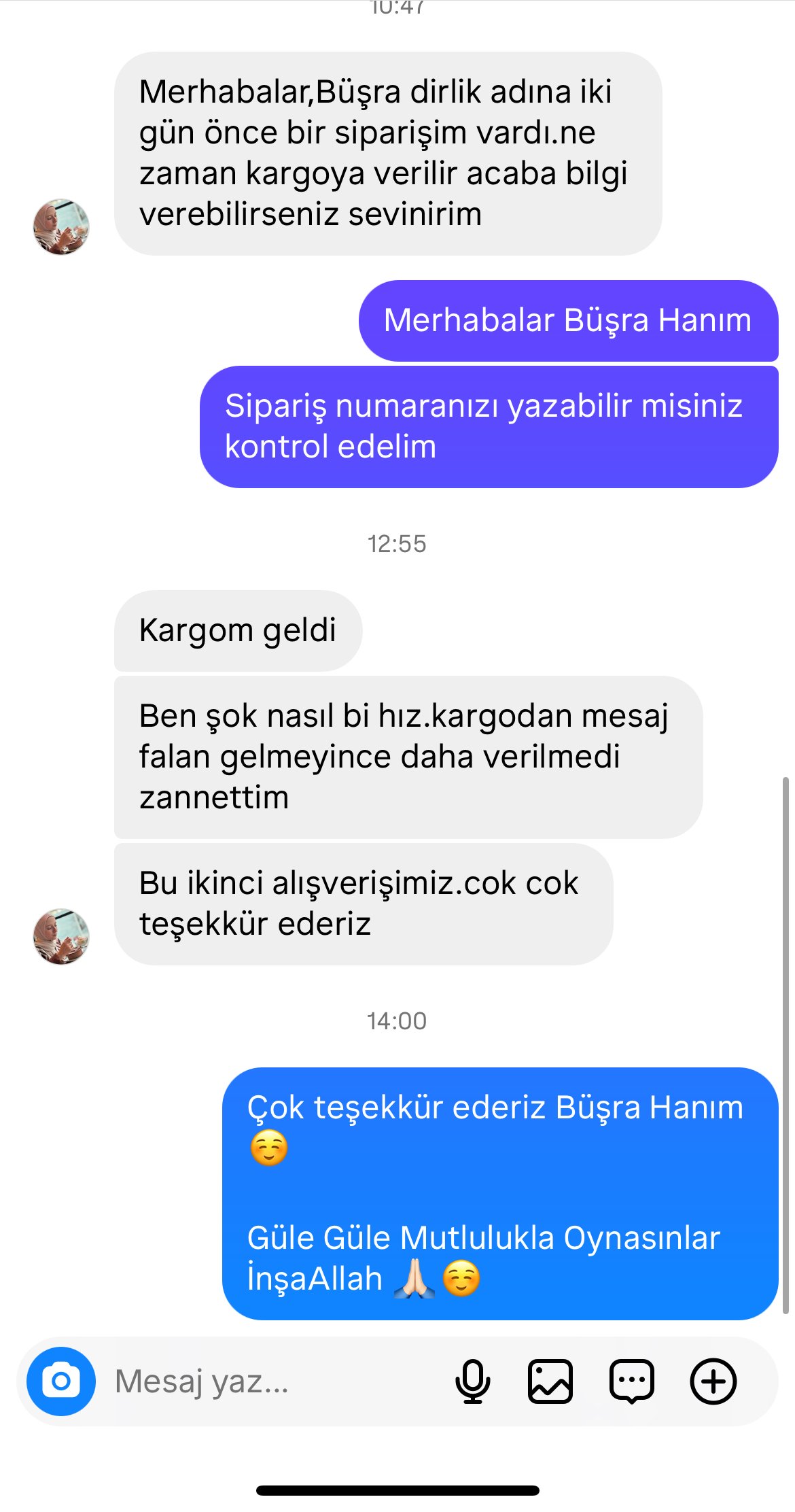Viewport: 795px width, 1512px height.
Task: Open the sticker and GIF picker
Action: 632,1381
